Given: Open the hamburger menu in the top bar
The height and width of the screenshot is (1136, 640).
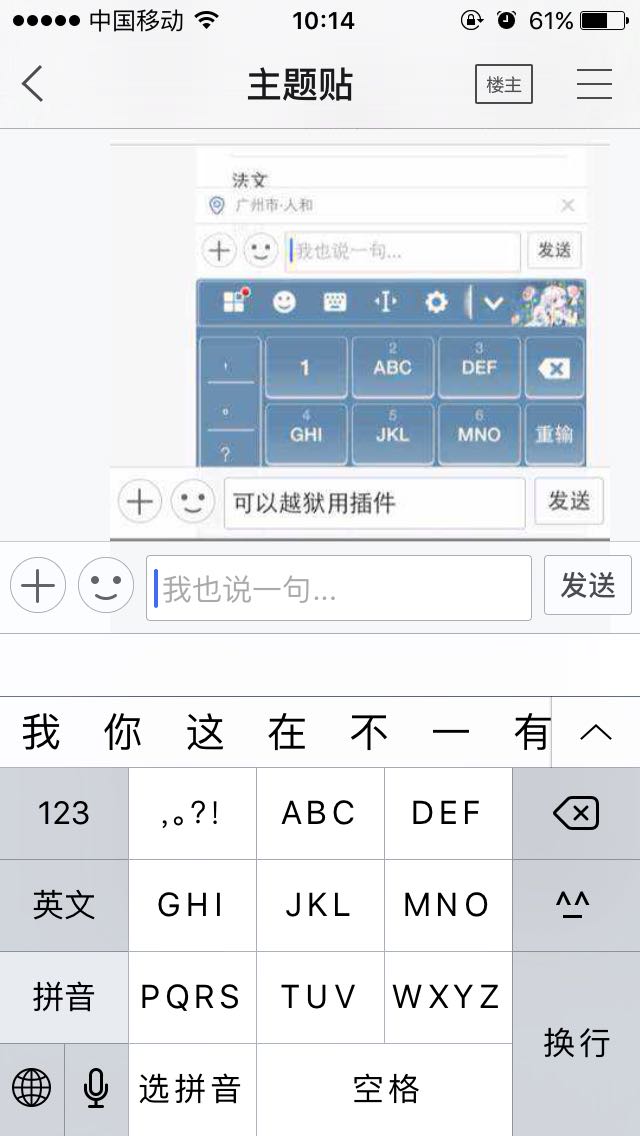Looking at the screenshot, I should point(594,84).
